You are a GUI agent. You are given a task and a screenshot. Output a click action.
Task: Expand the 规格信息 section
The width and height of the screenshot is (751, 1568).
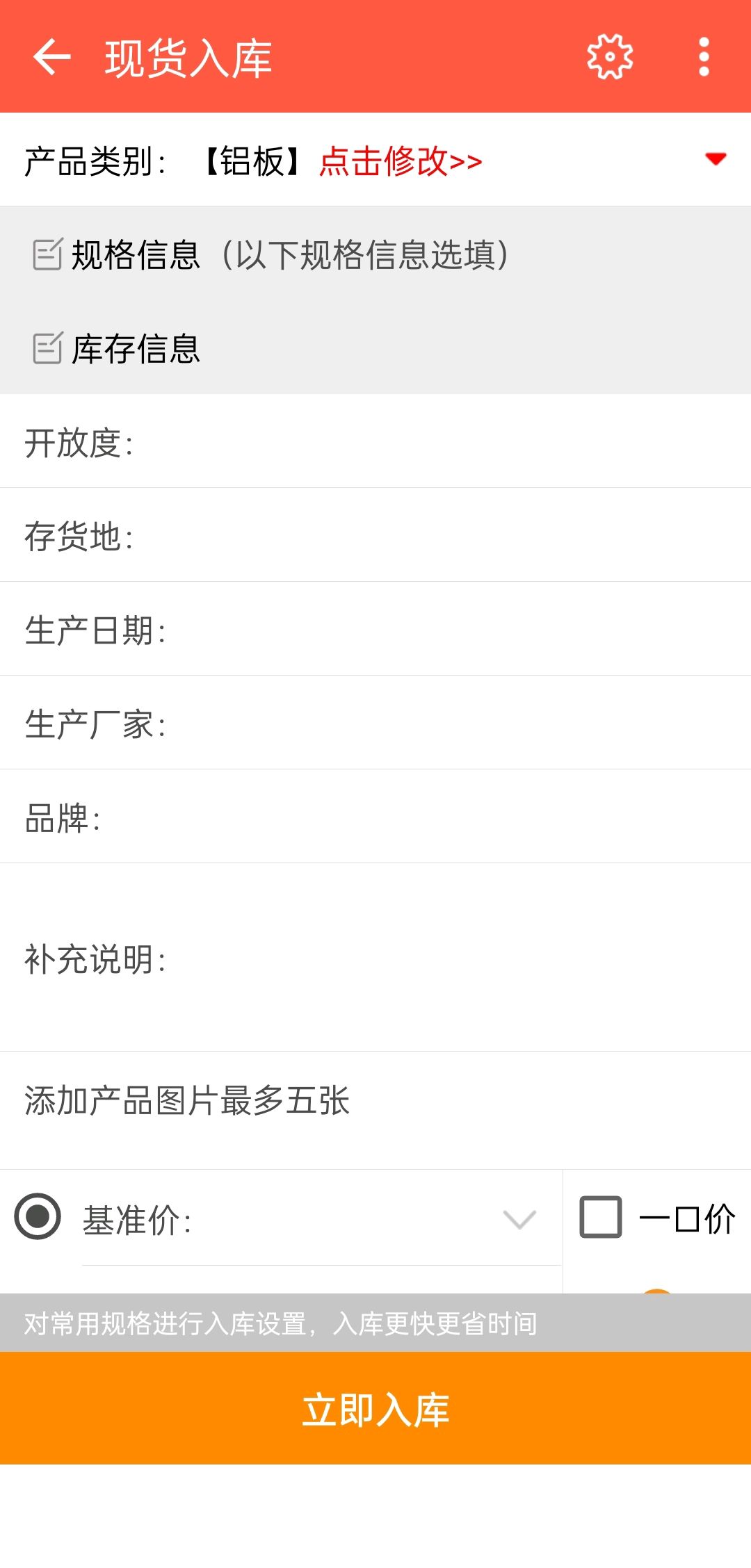[x=375, y=254]
